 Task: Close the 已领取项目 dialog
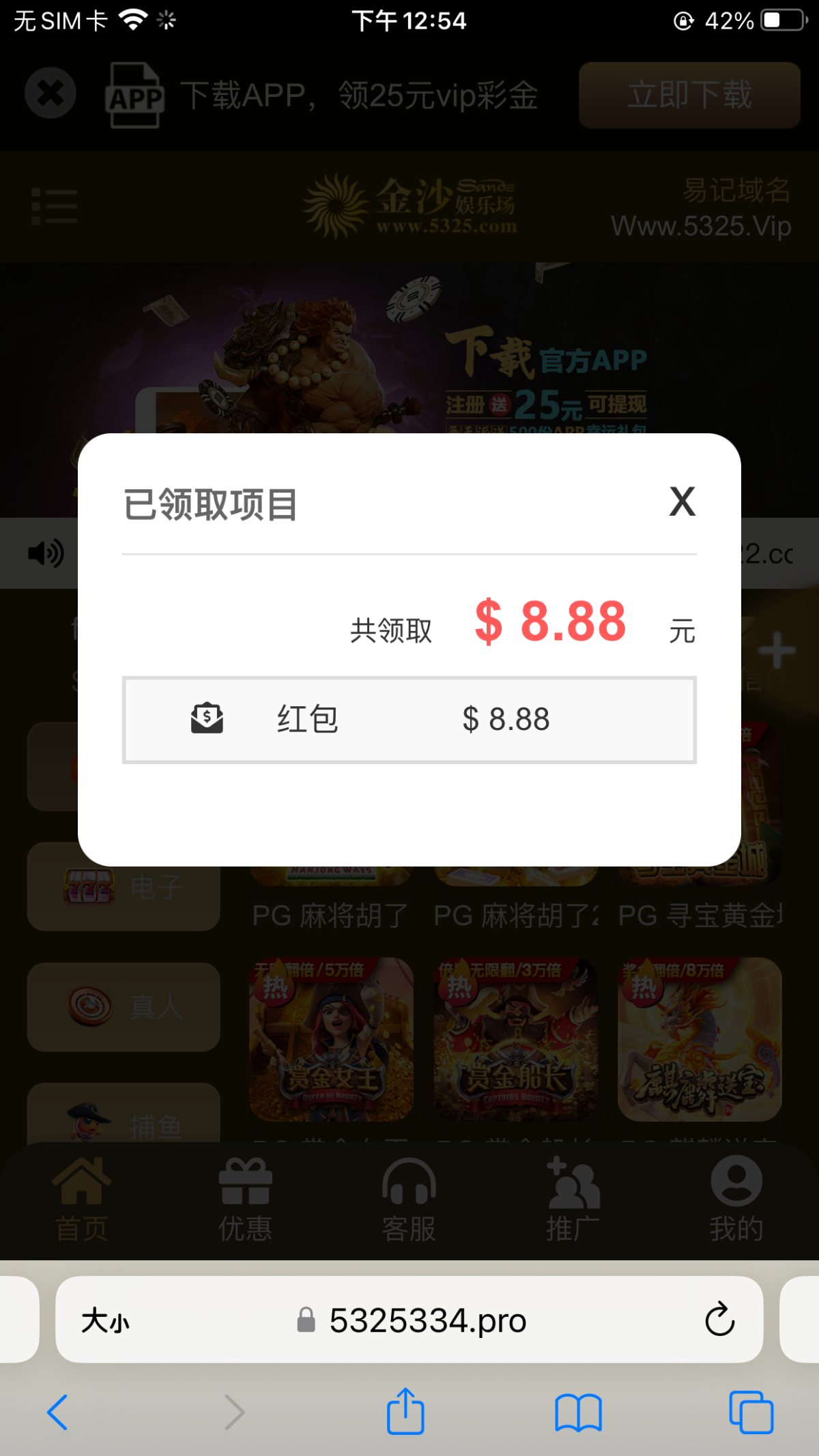(x=682, y=502)
